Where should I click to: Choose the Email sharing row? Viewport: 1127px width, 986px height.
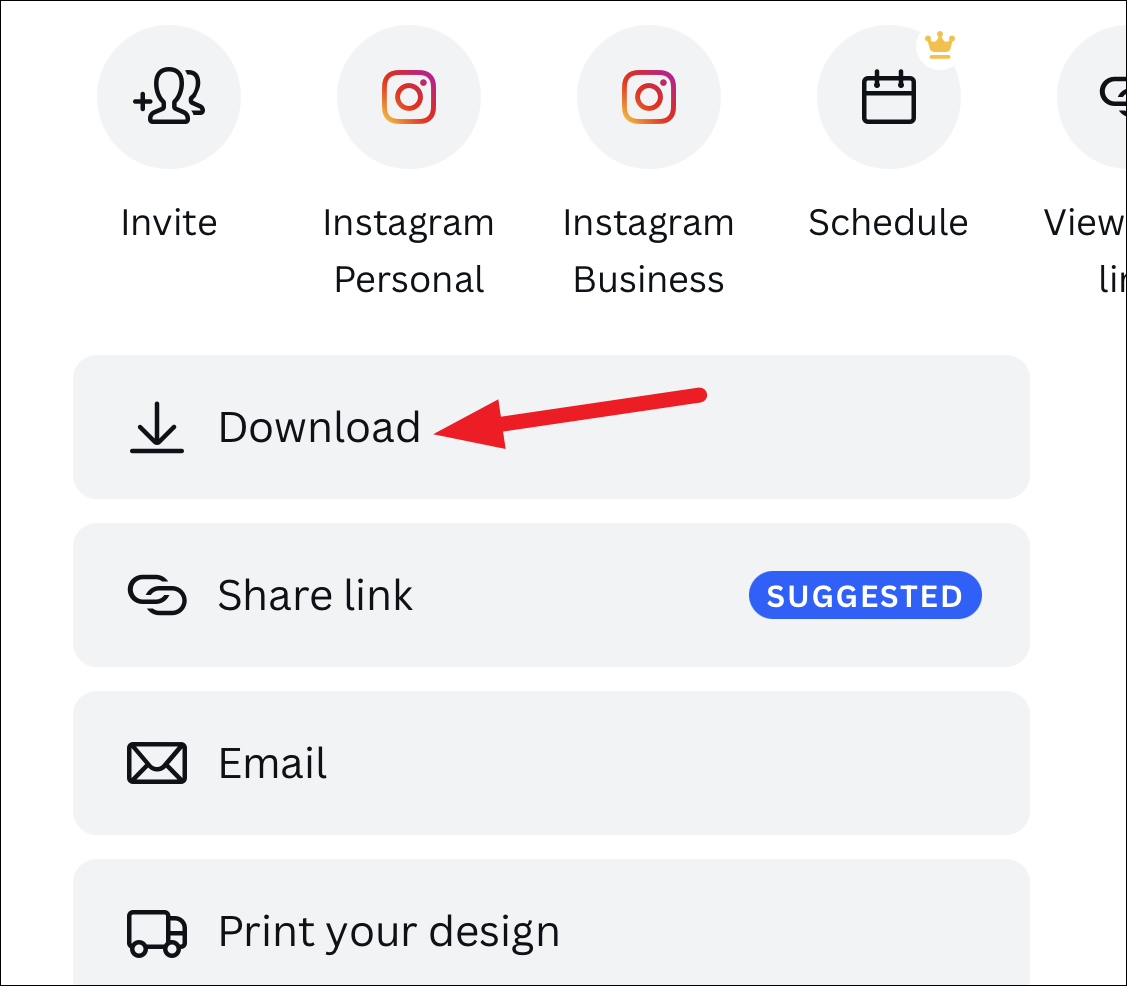click(x=551, y=763)
